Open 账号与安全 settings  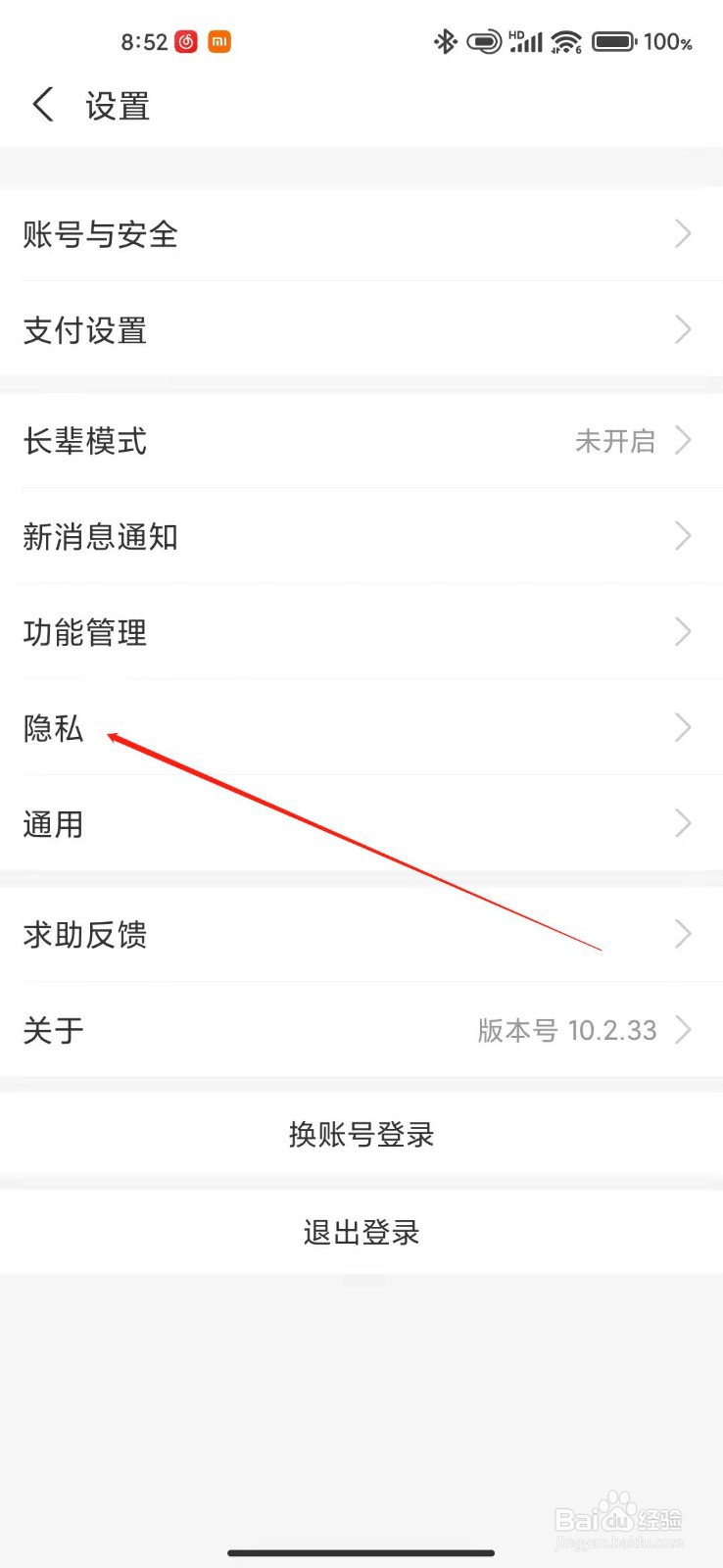361,235
